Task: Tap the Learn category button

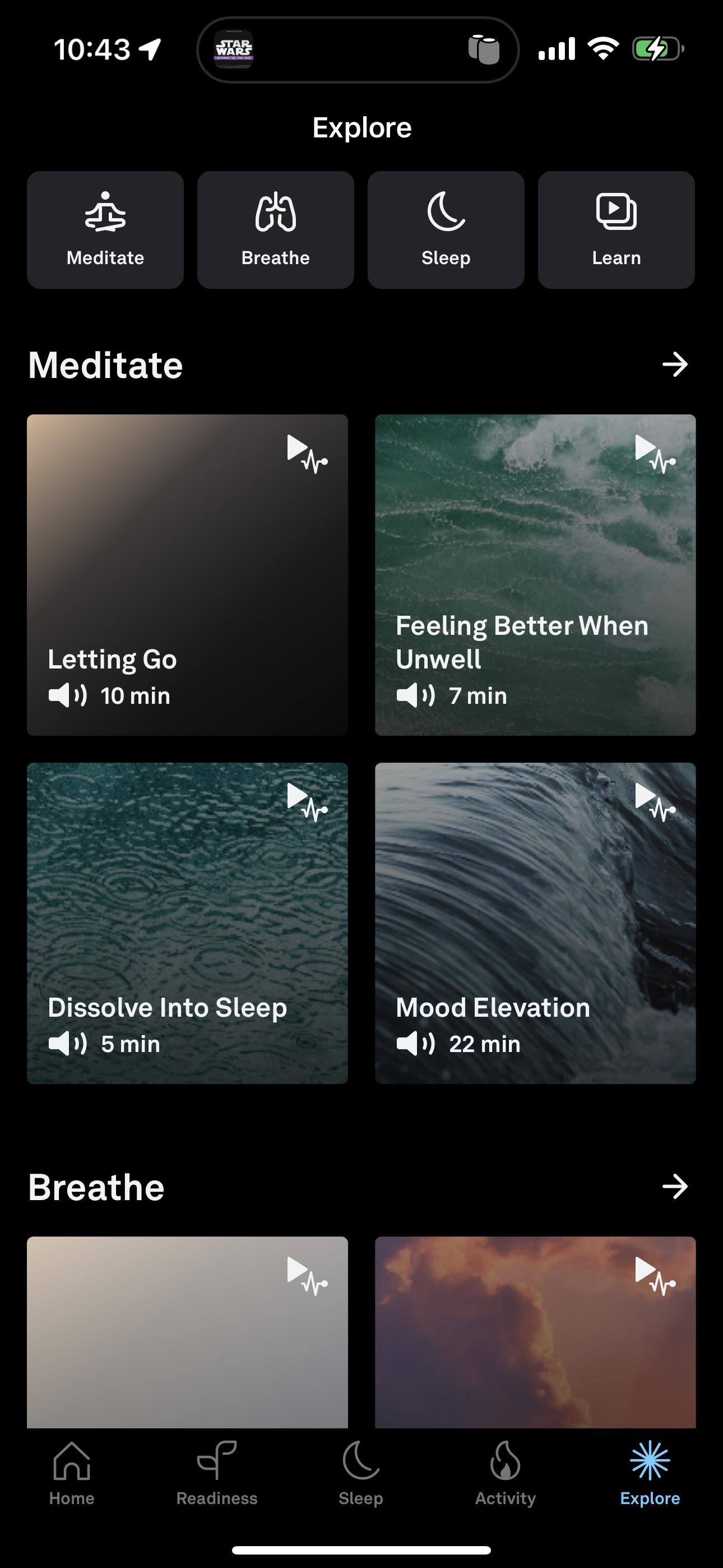Action: coord(616,229)
